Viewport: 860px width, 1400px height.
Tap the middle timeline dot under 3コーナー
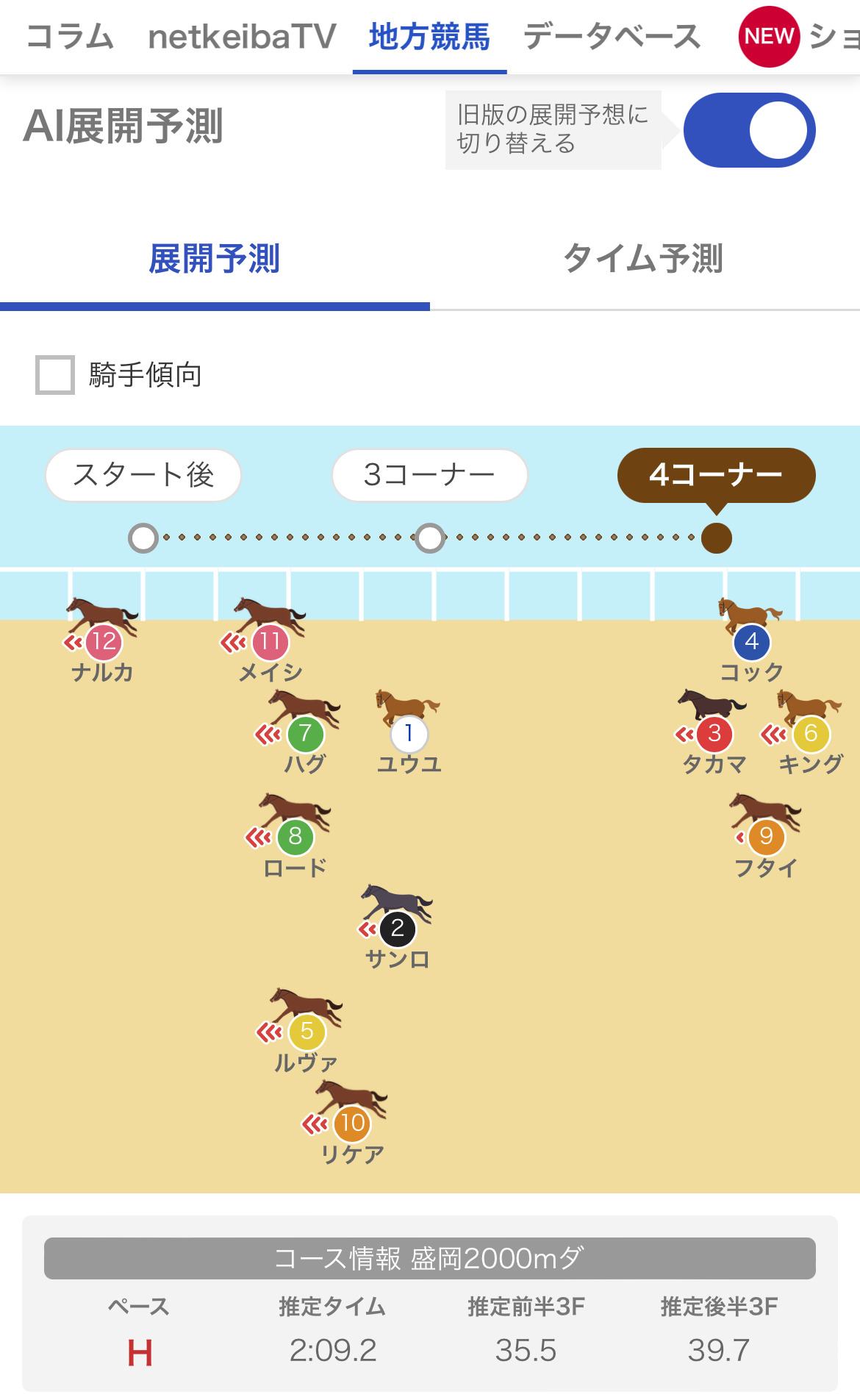(430, 538)
